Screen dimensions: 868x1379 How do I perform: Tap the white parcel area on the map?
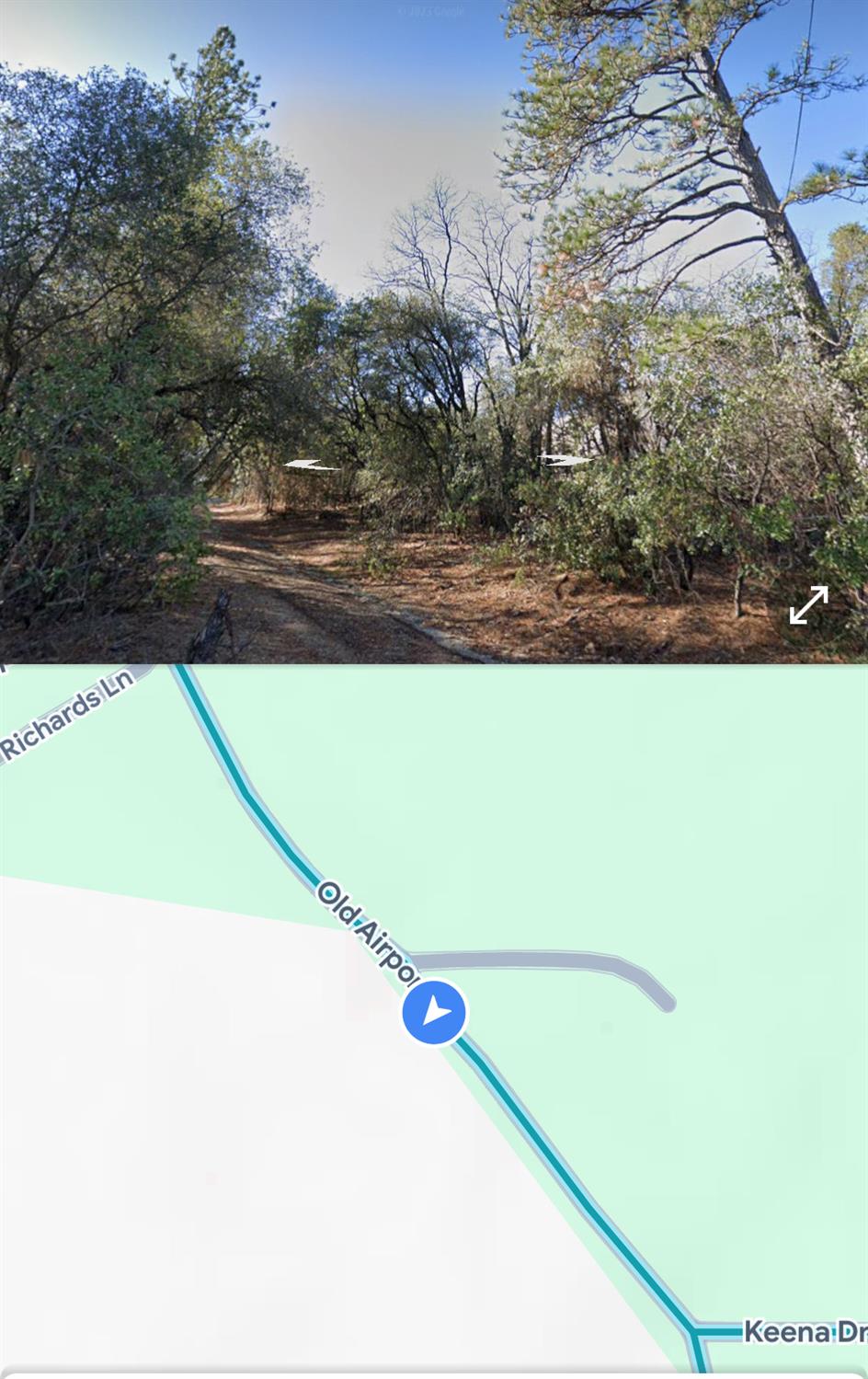(184, 1150)
